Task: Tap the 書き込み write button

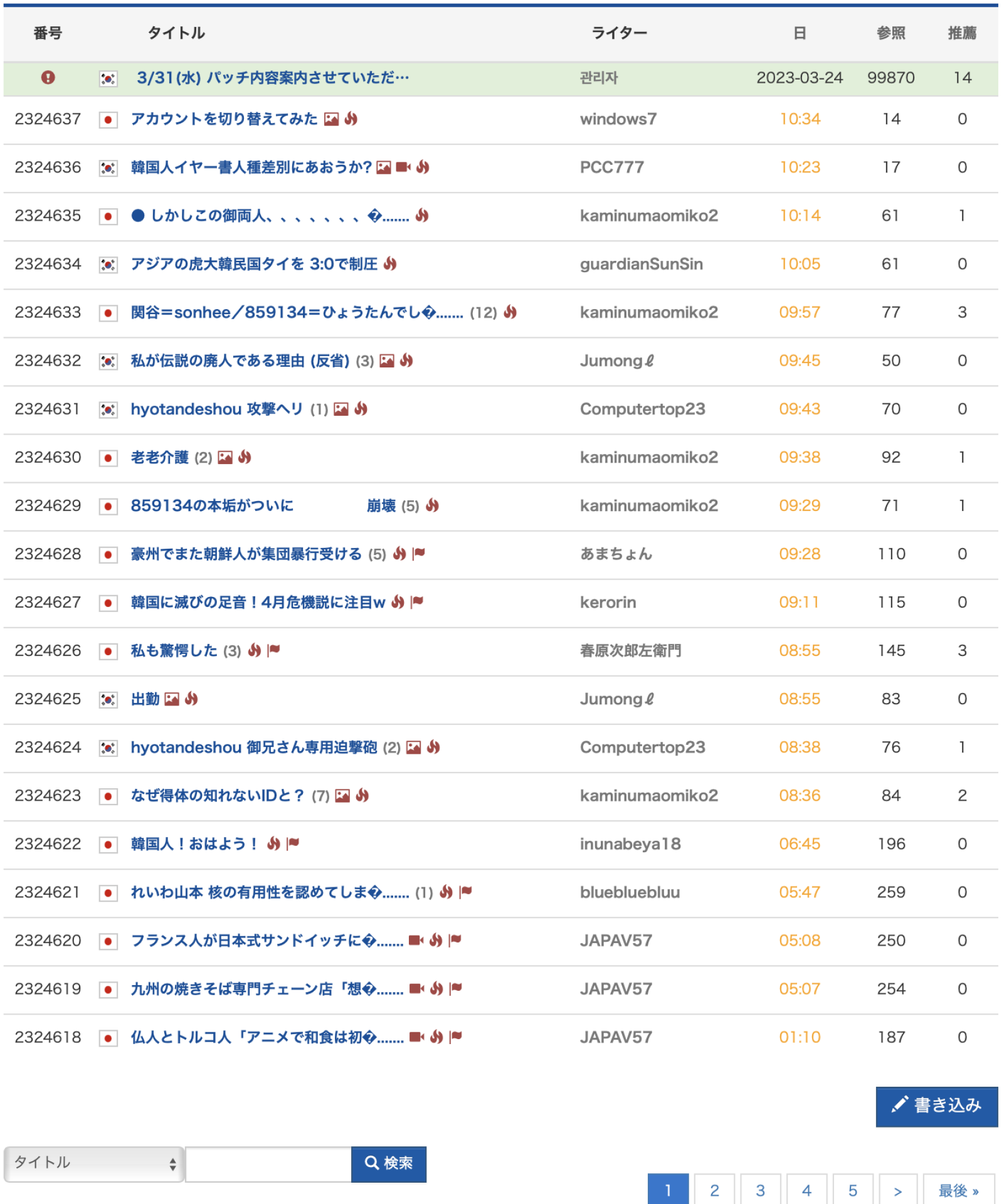Action: click(x=936, y=1106)
